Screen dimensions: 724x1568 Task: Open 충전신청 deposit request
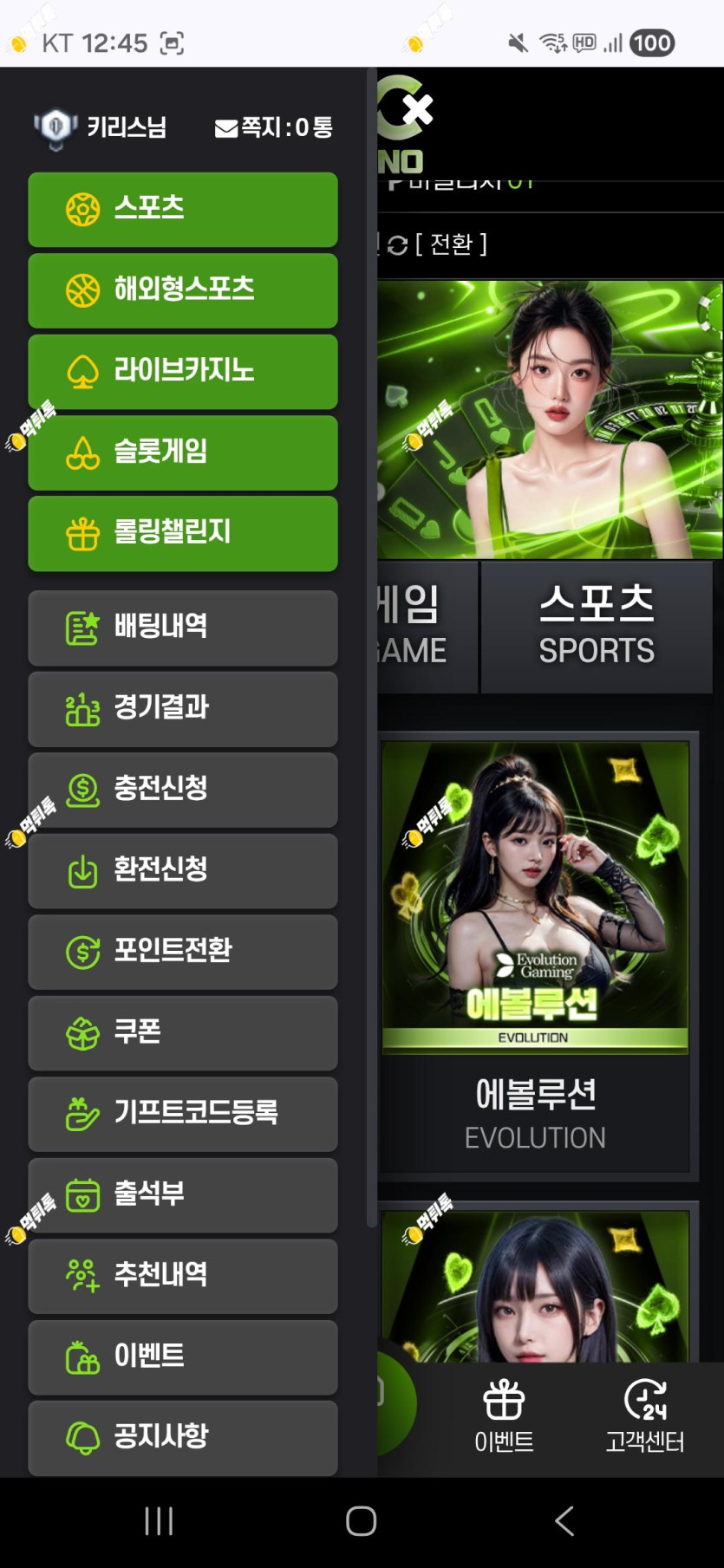click(183, 790)
